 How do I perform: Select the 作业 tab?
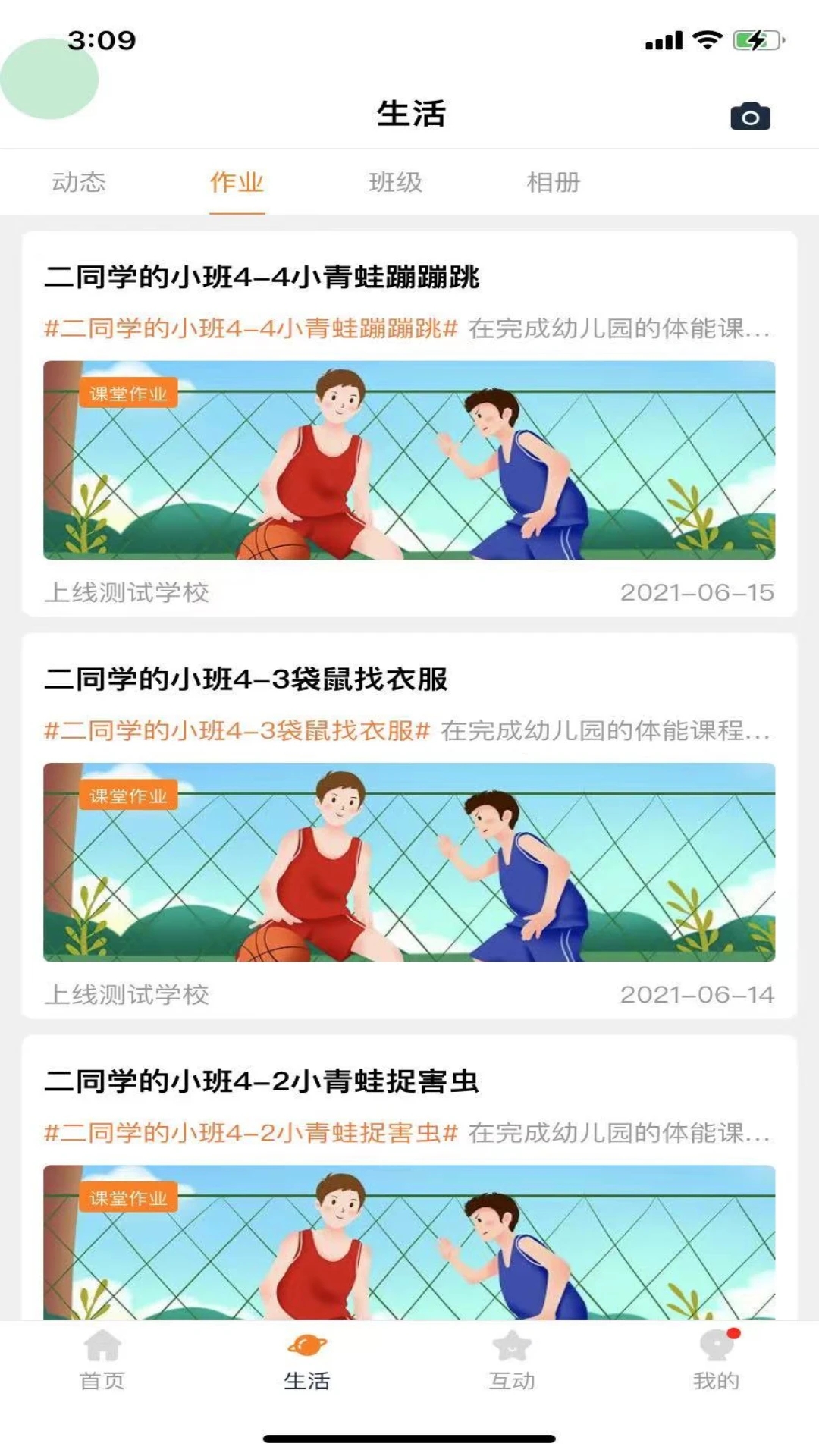point(237,183)
